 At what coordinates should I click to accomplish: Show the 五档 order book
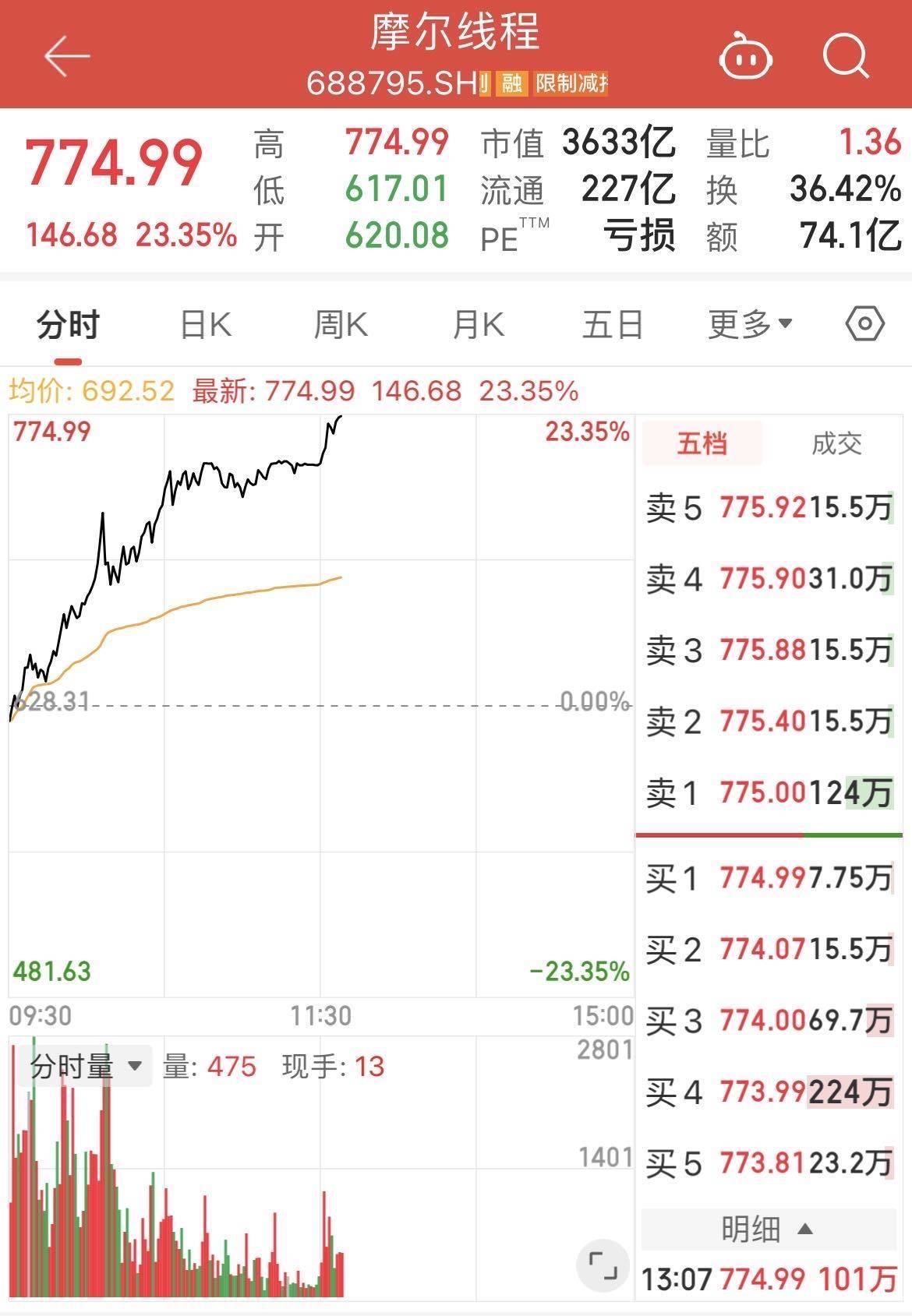(702, 444)
